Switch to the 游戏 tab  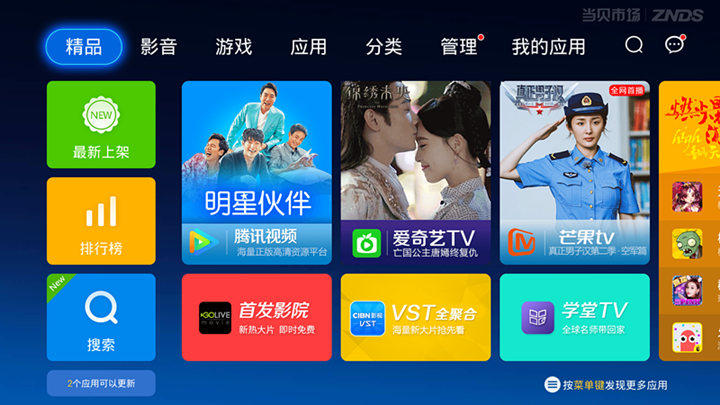point(233,46)
